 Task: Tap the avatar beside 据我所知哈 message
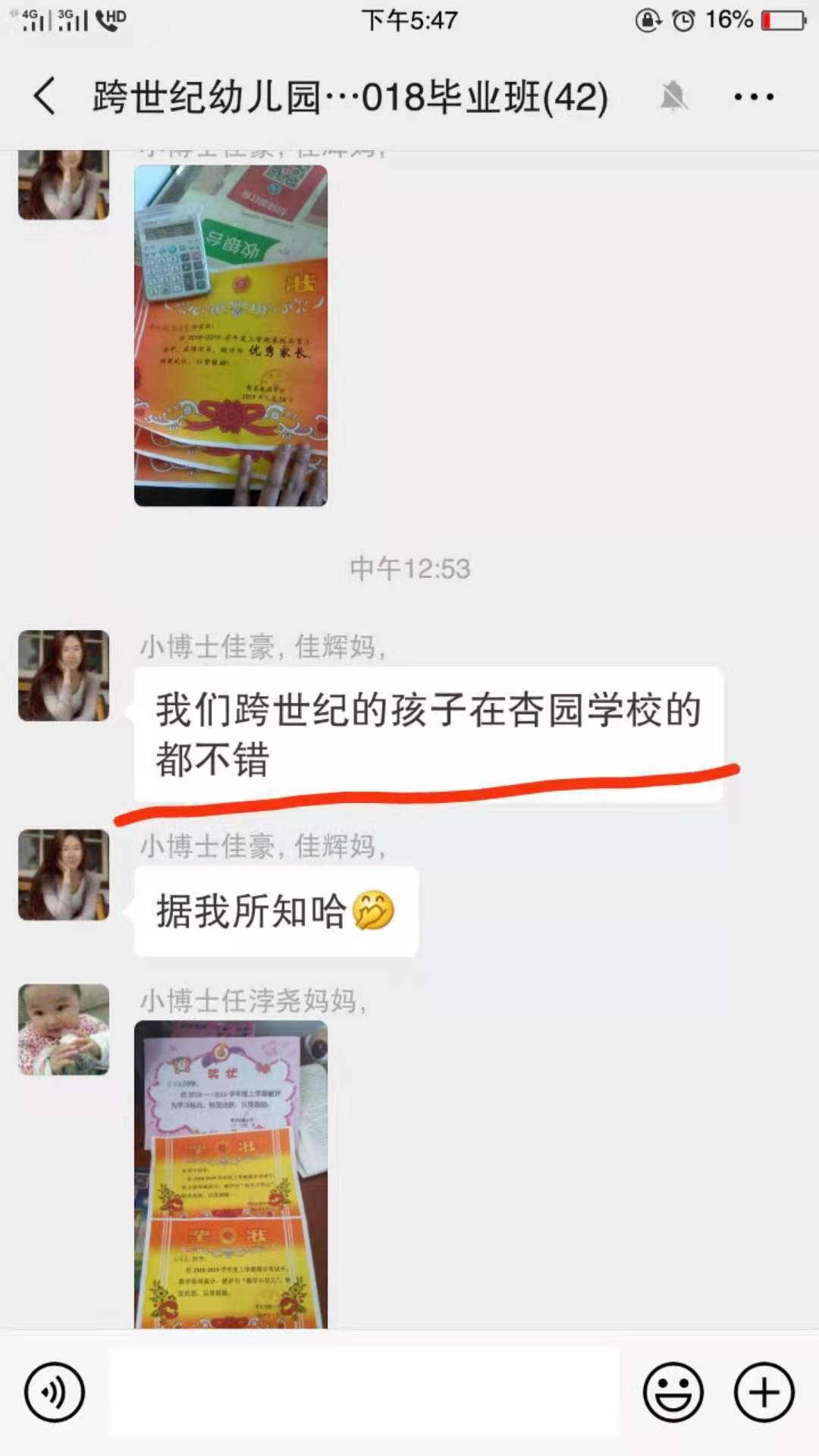click(64, 874)
